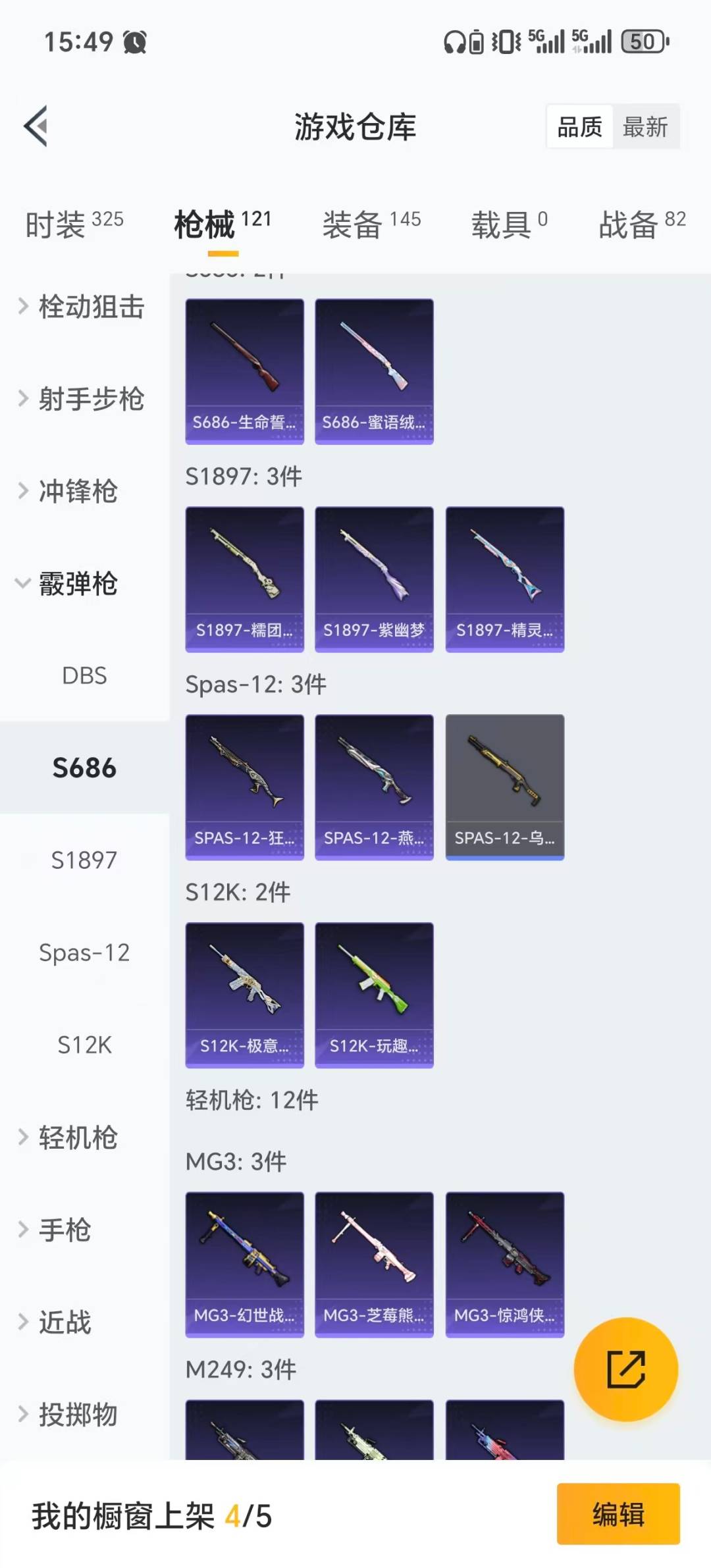Open the SPAS-12-燕 weapon thumbnail

pos(373,787)
